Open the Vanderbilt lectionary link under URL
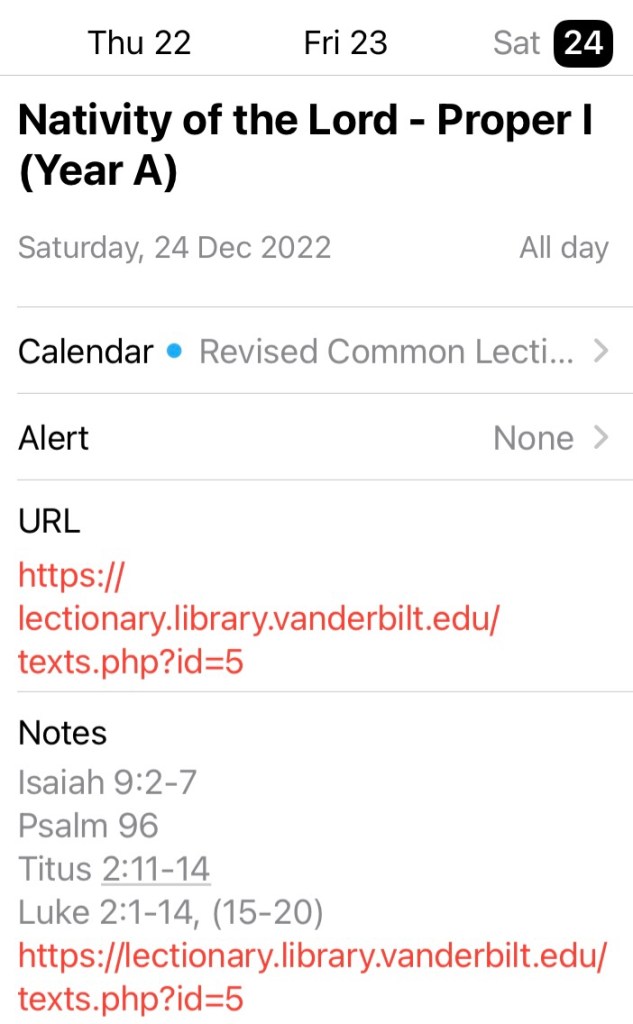The image size is (633, 1024). click(x=258, y=619)
